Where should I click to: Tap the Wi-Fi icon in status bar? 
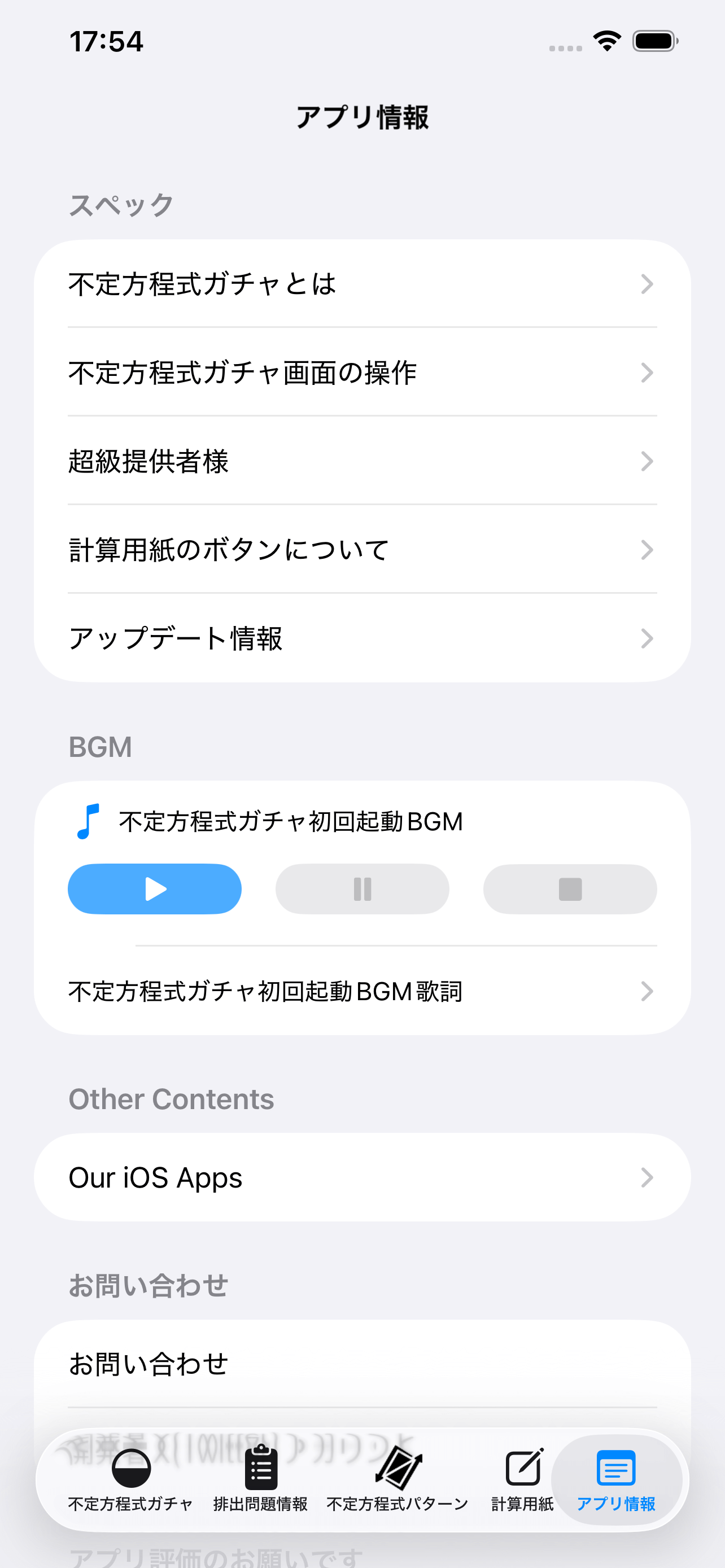coord(606,40)
